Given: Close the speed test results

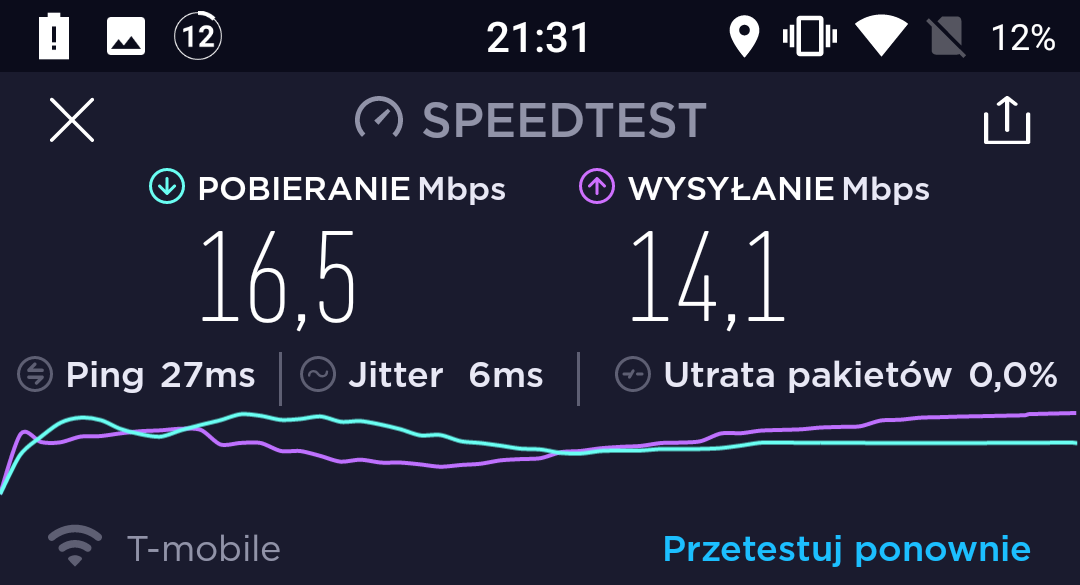Looking at the screenshot, I should pos(72,120).
